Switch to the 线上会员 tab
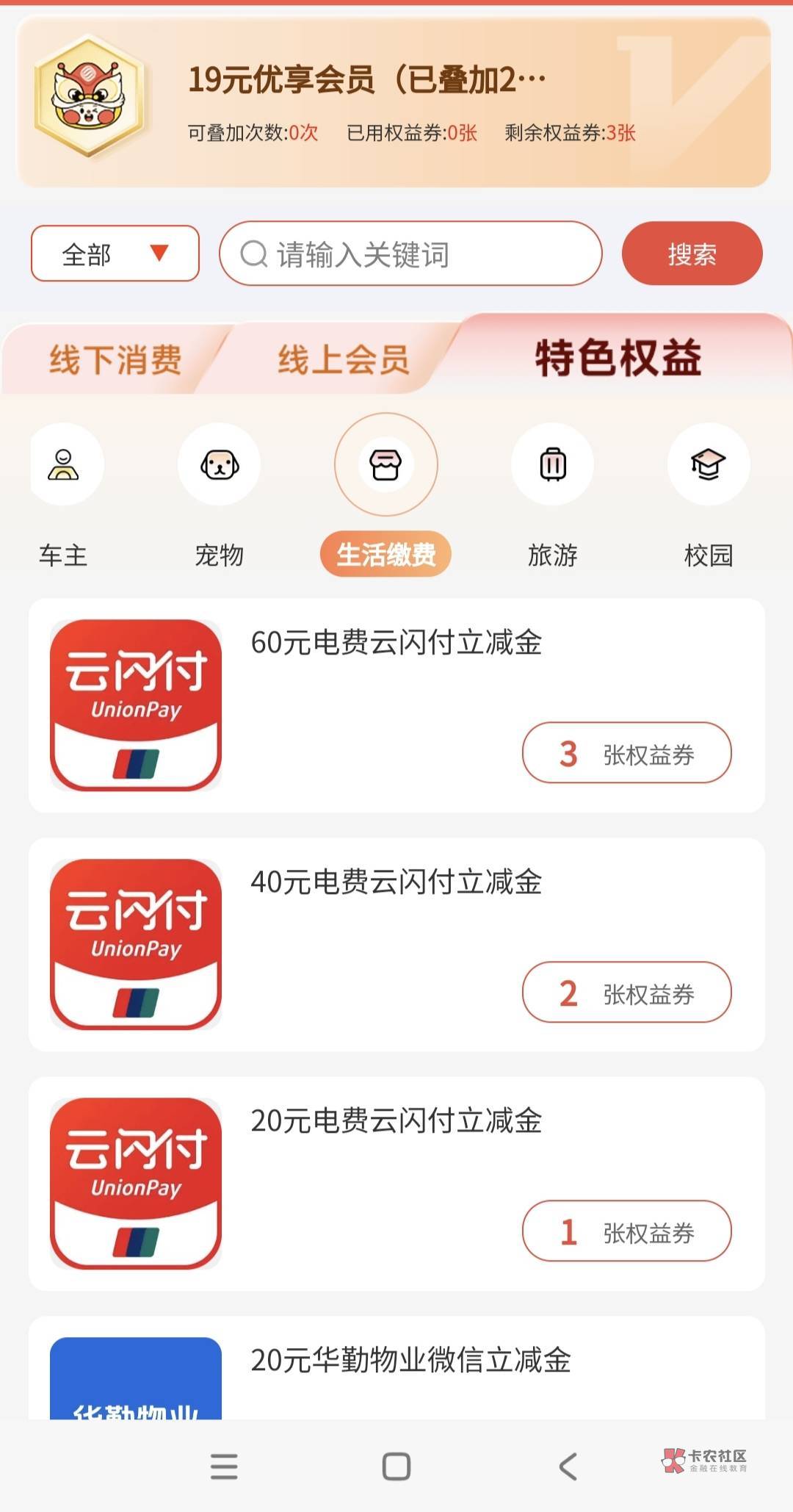The width and height of the screenshot is (793, 1512). tap(343, 360)
